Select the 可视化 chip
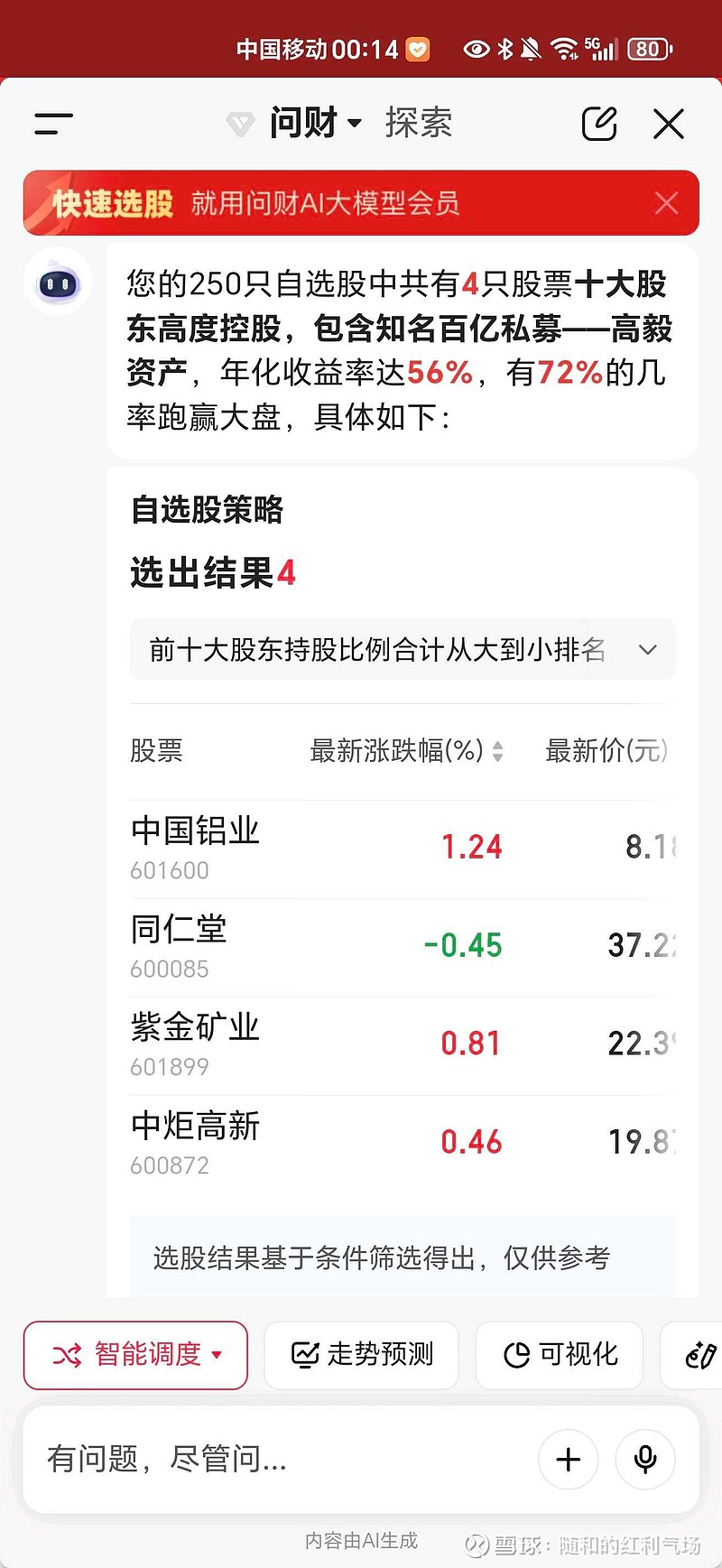The width and height of the screenshot is (722, 1568). coord(560,1355)
